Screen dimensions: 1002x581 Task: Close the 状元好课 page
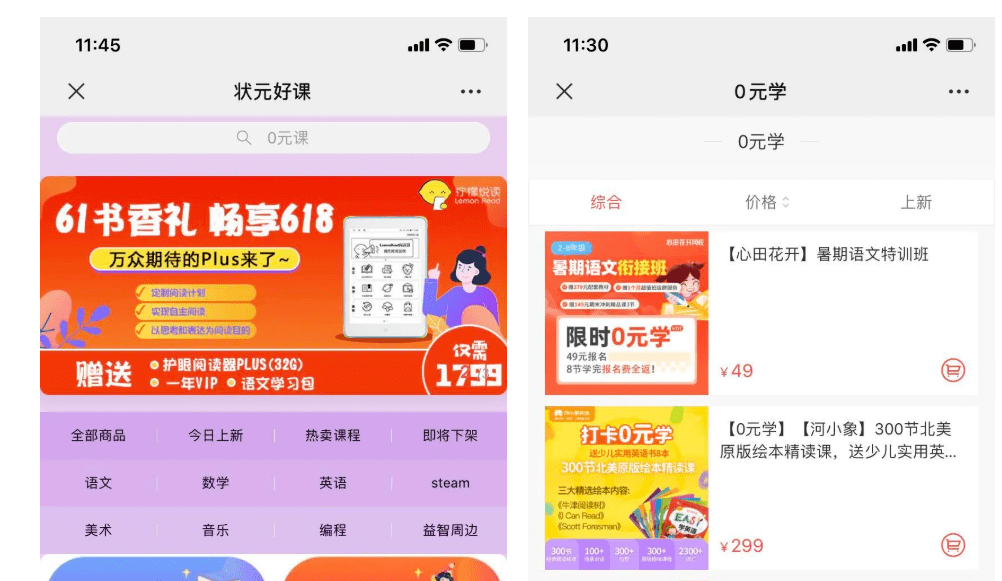coord(76,91)
